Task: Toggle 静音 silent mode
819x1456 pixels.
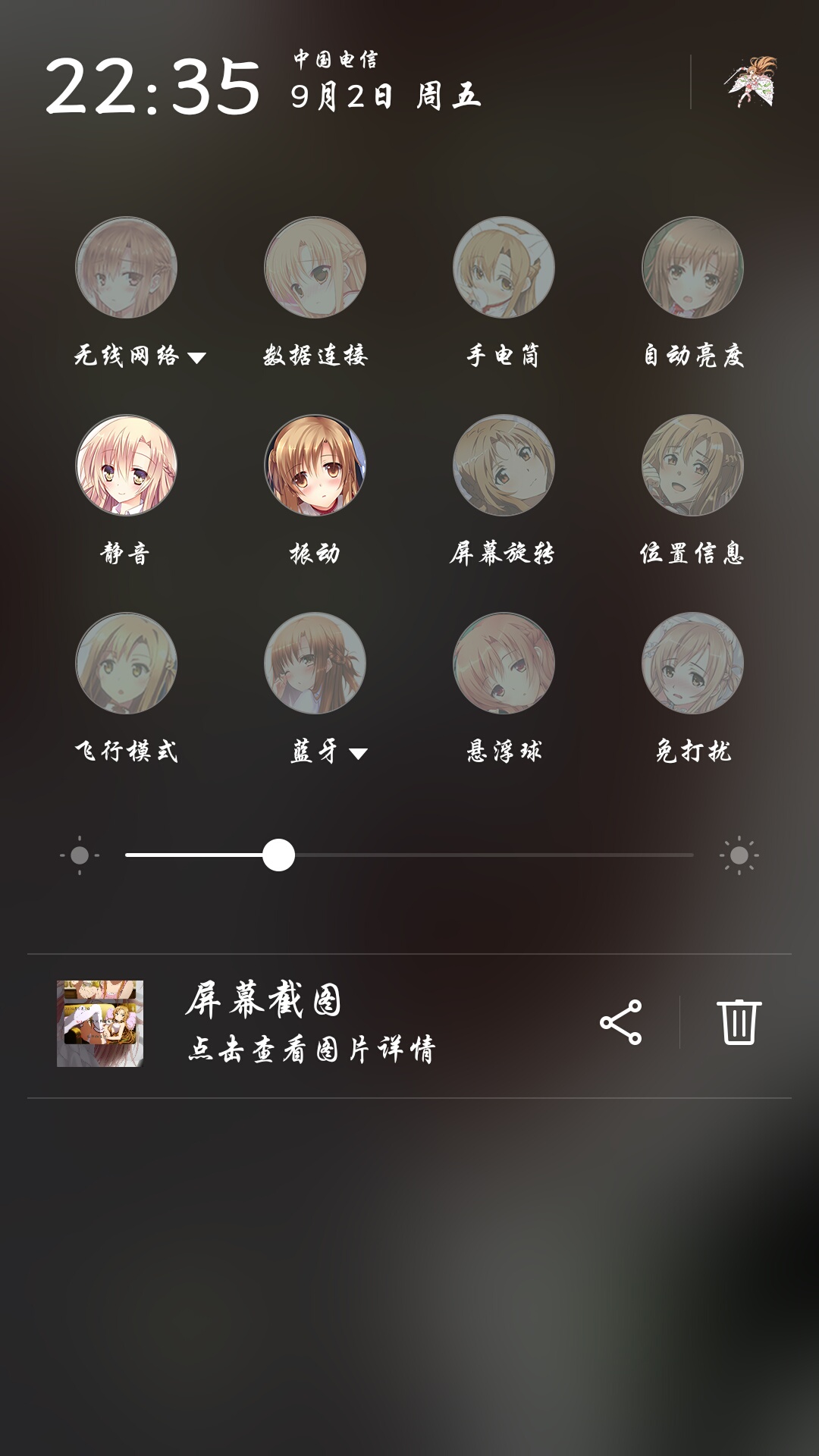Action: pyautogui.click(x=126, y=465)
